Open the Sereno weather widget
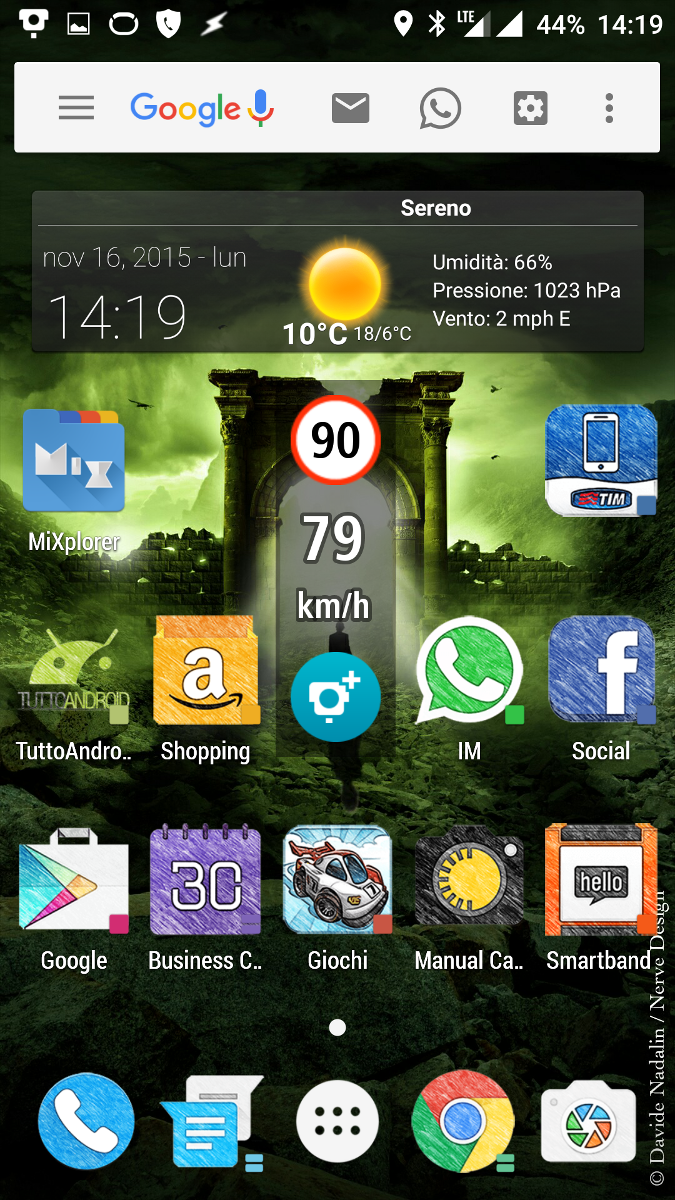 (337, 271)
